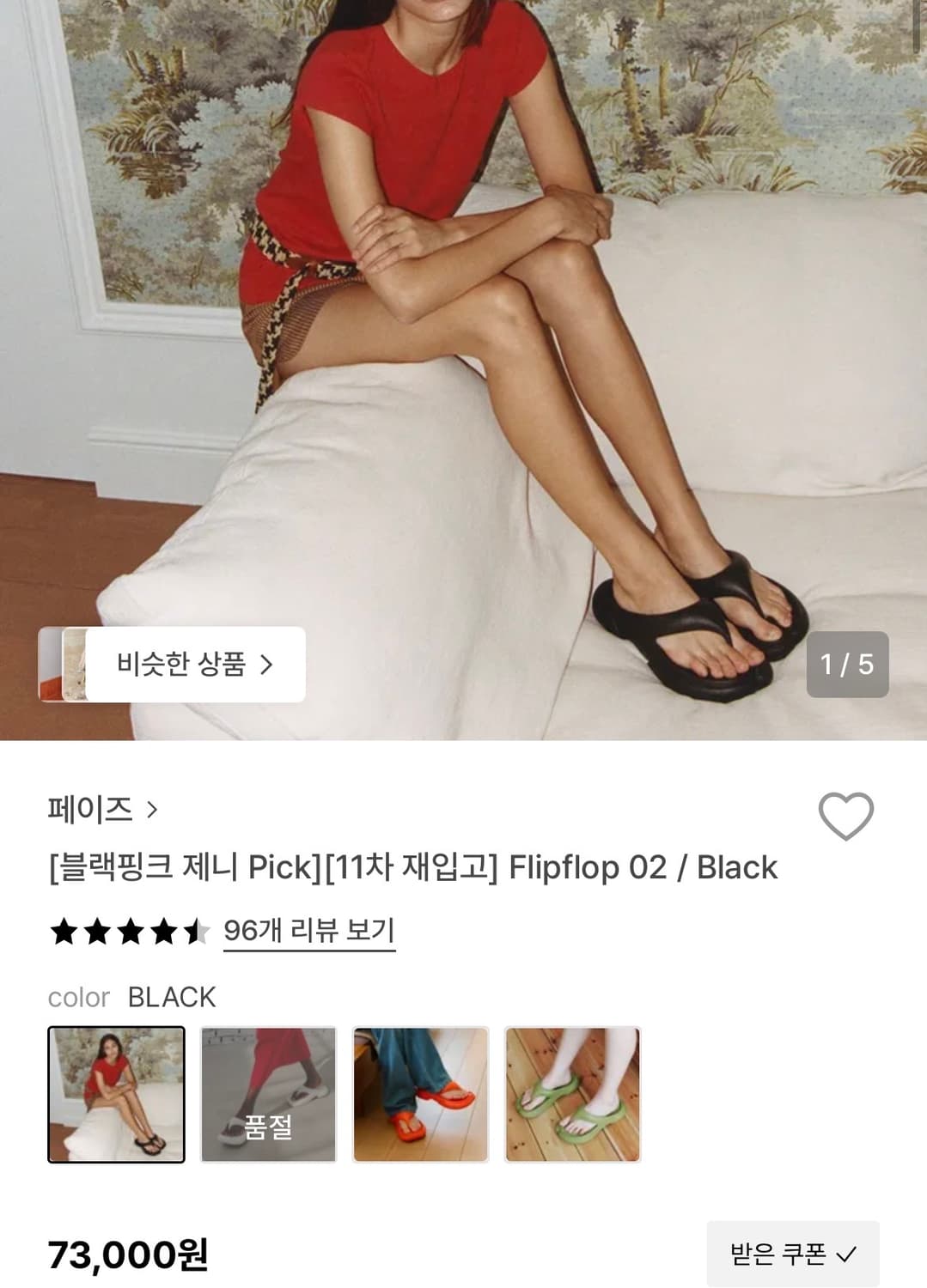Select the sold-out 품절 color option

[x=268, y=1097]
